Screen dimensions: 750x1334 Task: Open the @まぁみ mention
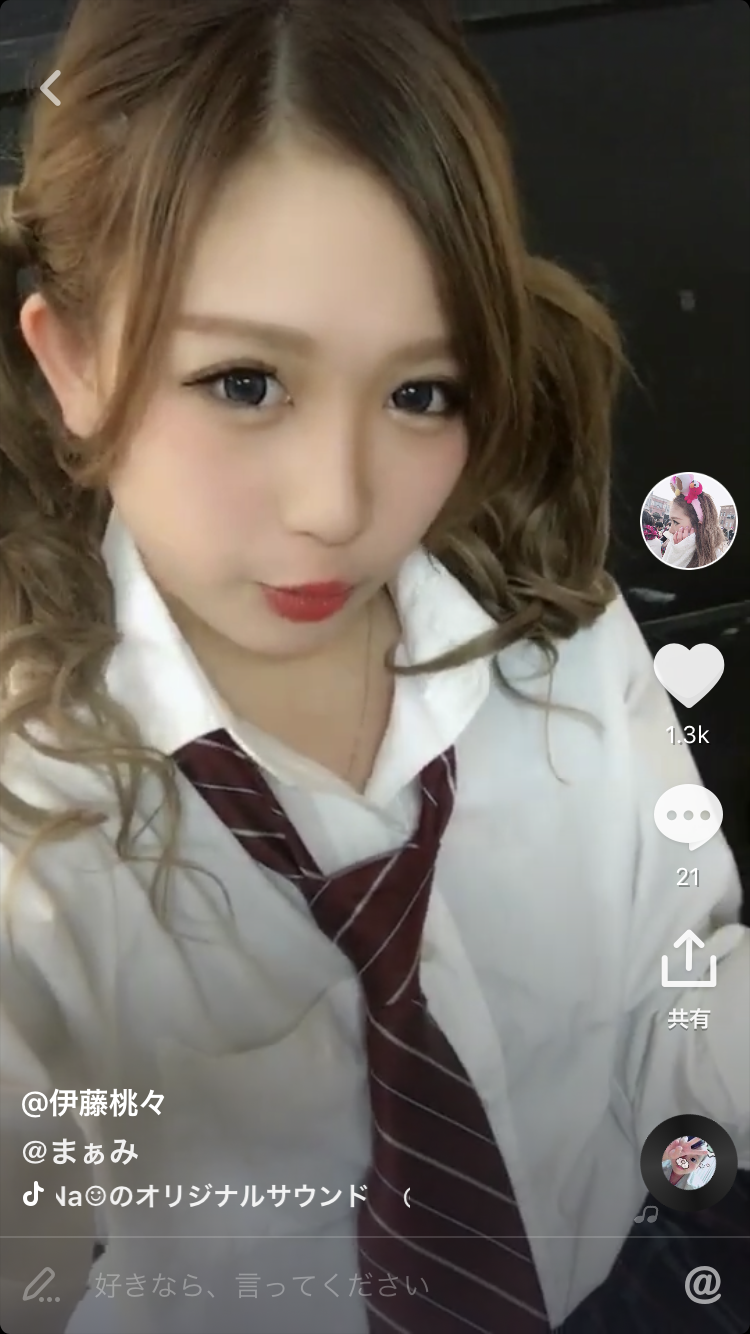(81, 1151)
